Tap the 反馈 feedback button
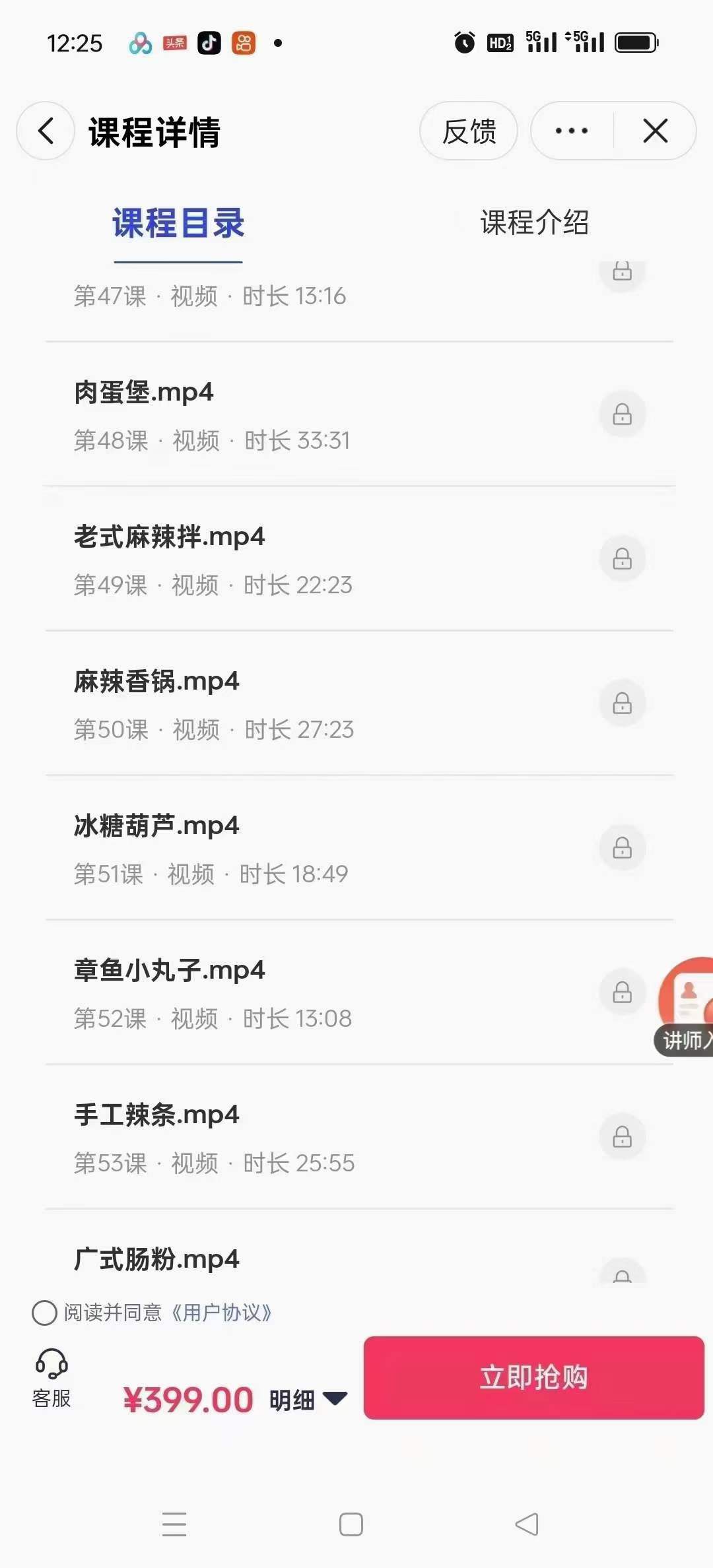713x1568 pixels. [x=469, y=131]
